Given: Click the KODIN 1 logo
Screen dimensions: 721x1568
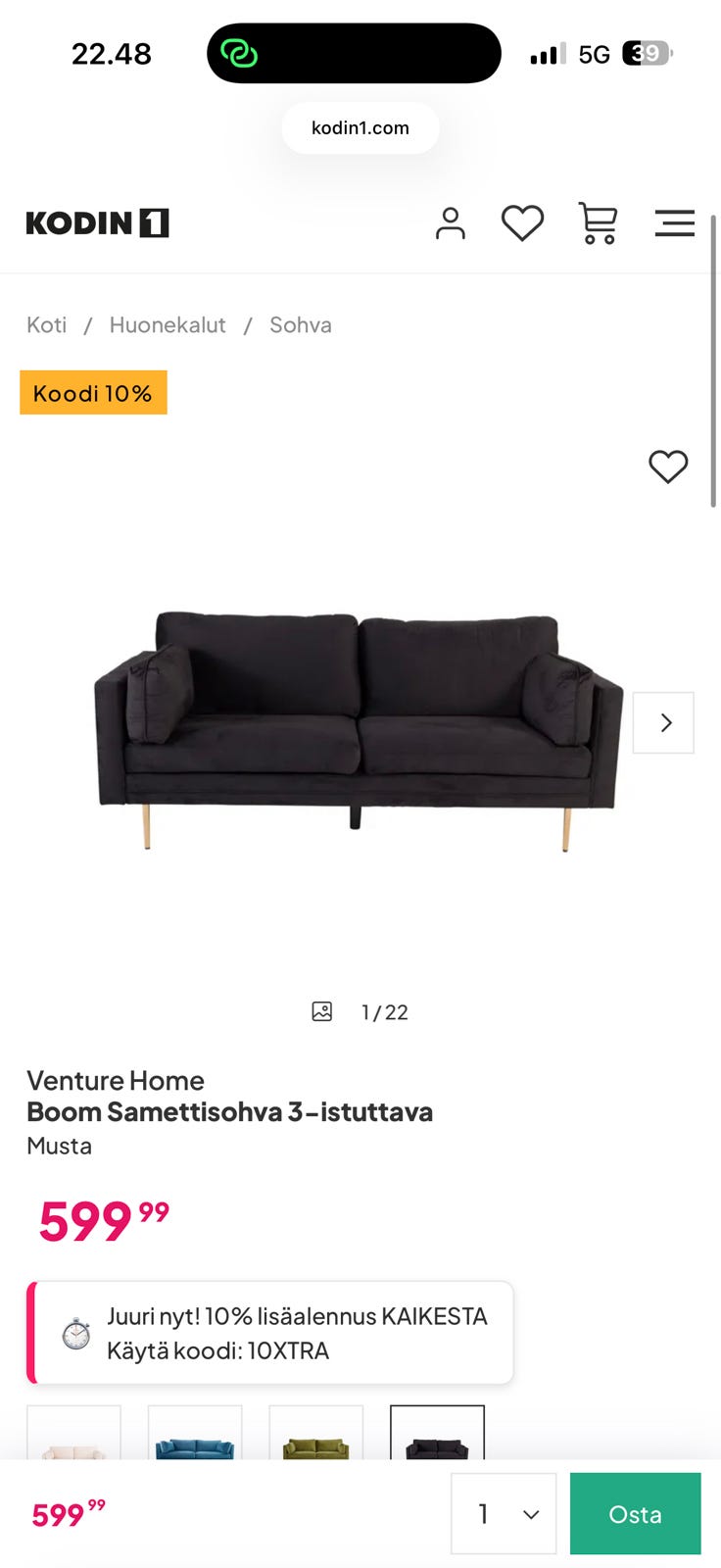Looking at the screenshot, I should [x=97, y=223].
